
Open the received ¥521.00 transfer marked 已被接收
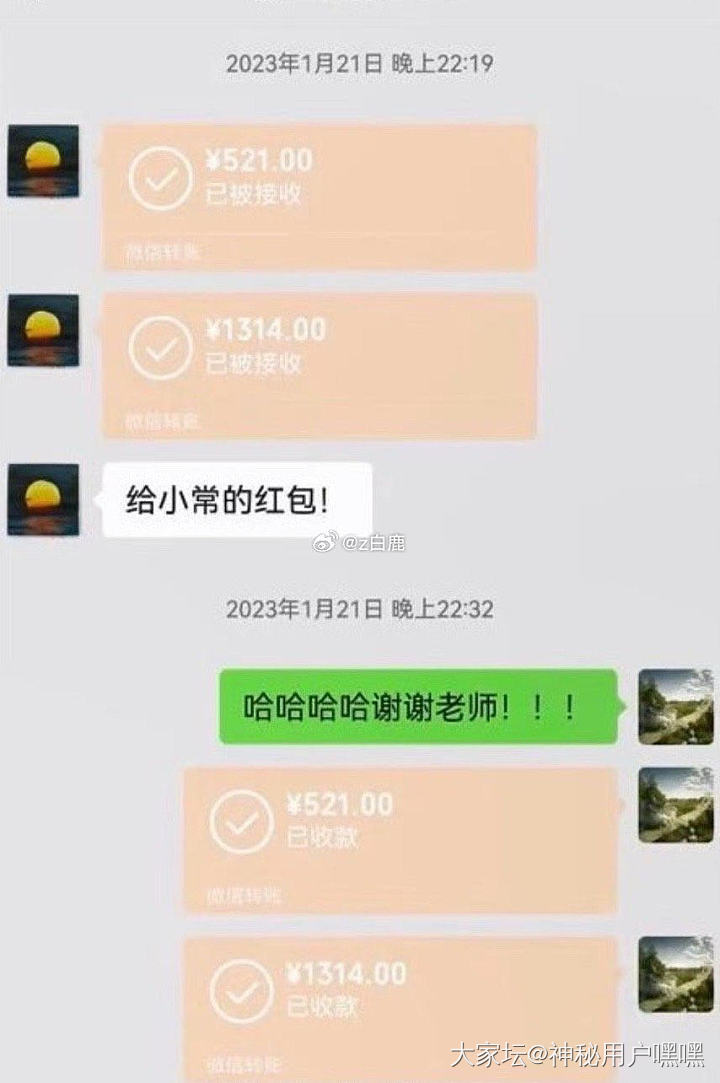[320, 196]
